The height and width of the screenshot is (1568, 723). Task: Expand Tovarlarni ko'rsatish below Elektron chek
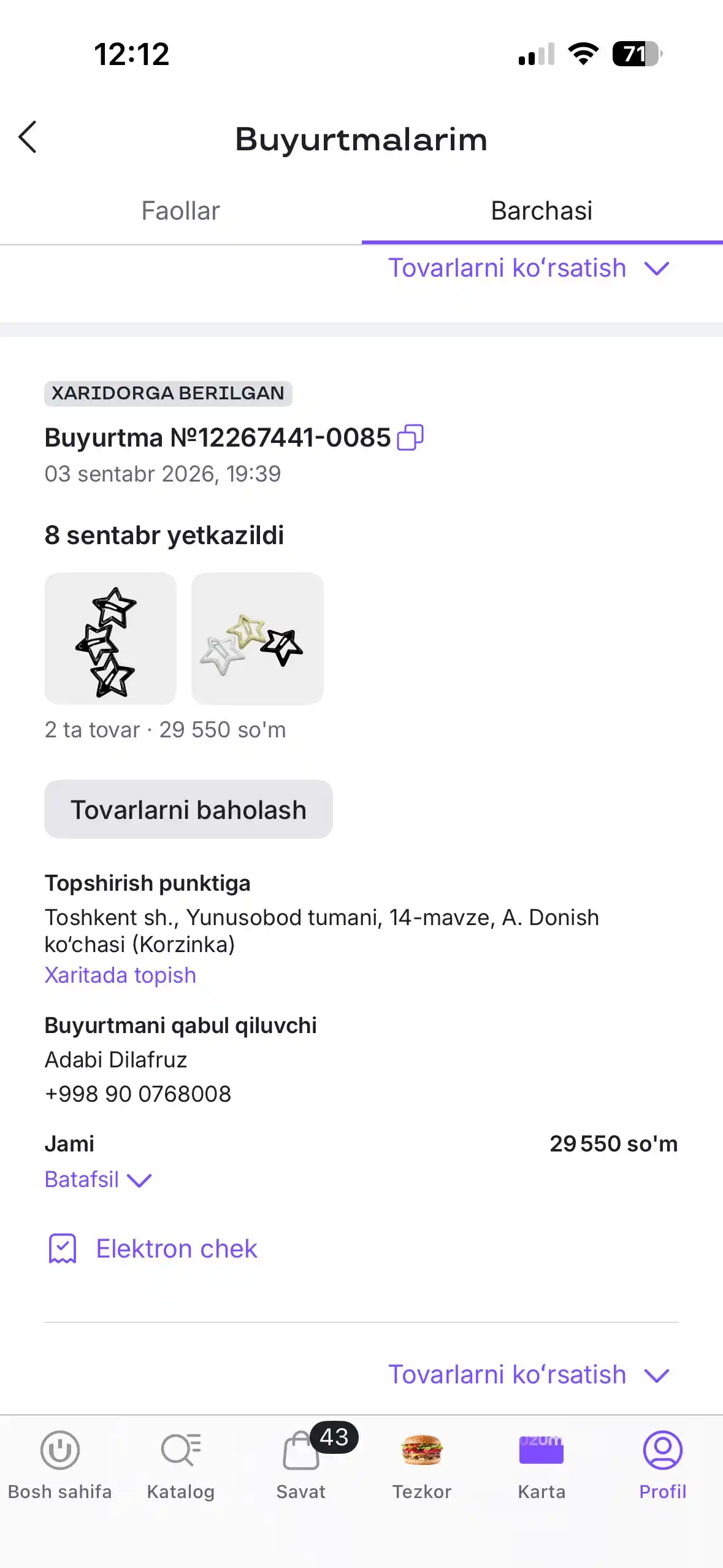click(529, 1375)
